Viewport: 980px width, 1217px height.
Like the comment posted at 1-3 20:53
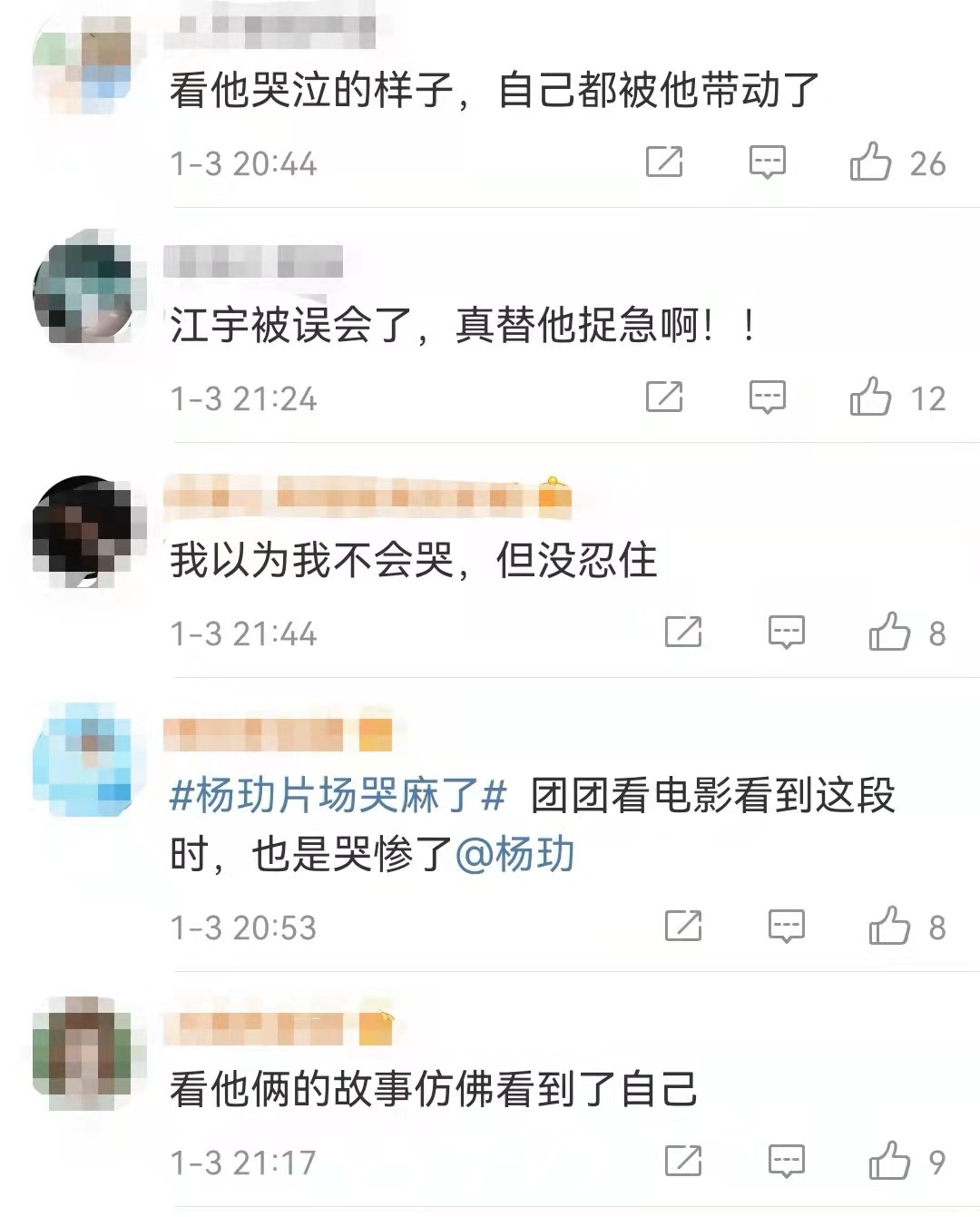[x=889, y=927]
